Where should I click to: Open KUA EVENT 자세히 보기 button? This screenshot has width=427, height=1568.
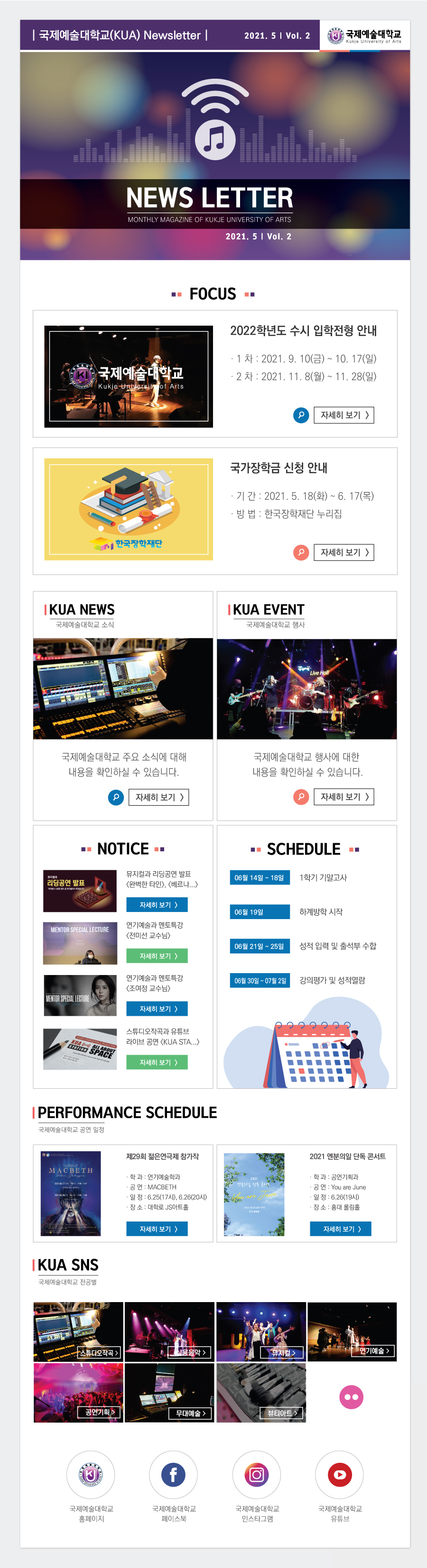(x=343, y=796)
